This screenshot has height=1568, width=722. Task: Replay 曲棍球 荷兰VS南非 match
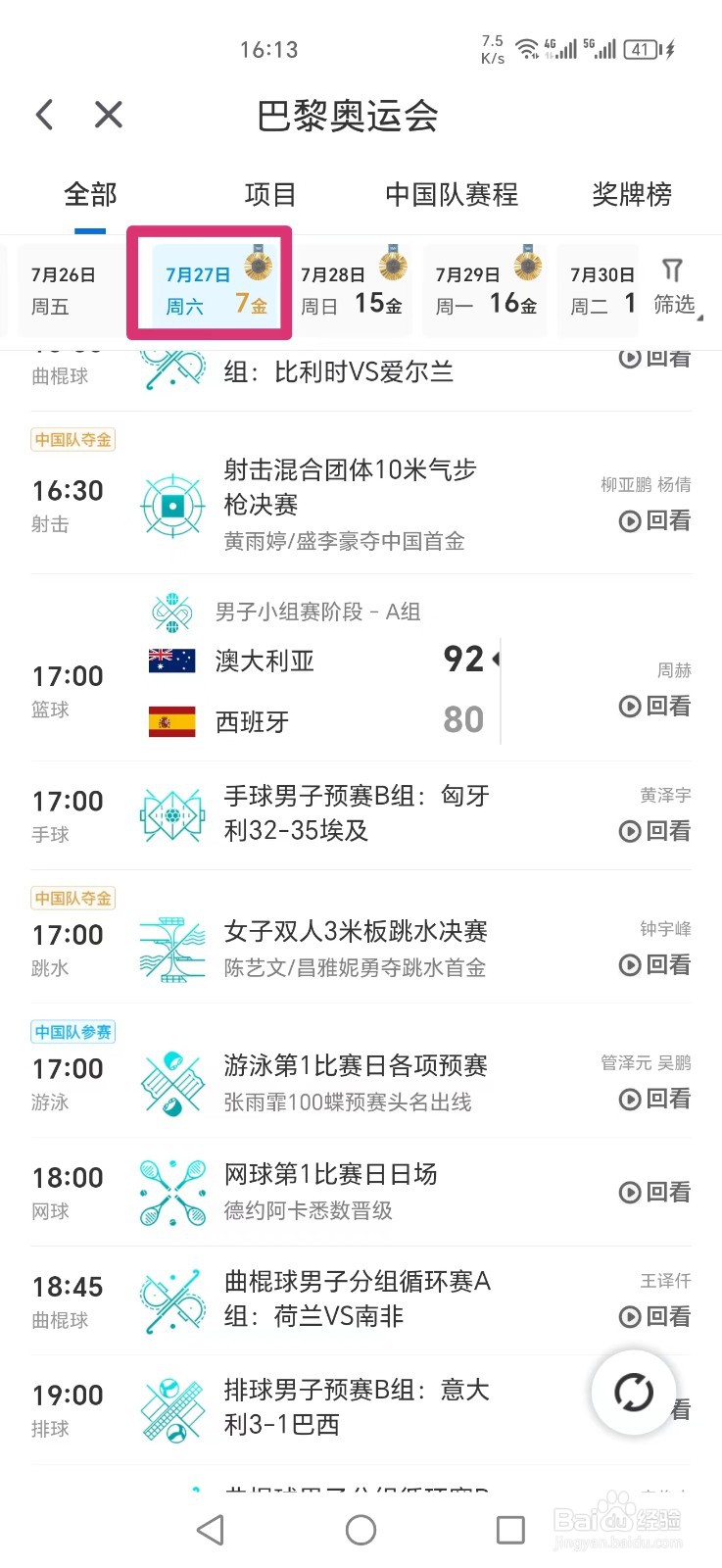(656, 1317)
